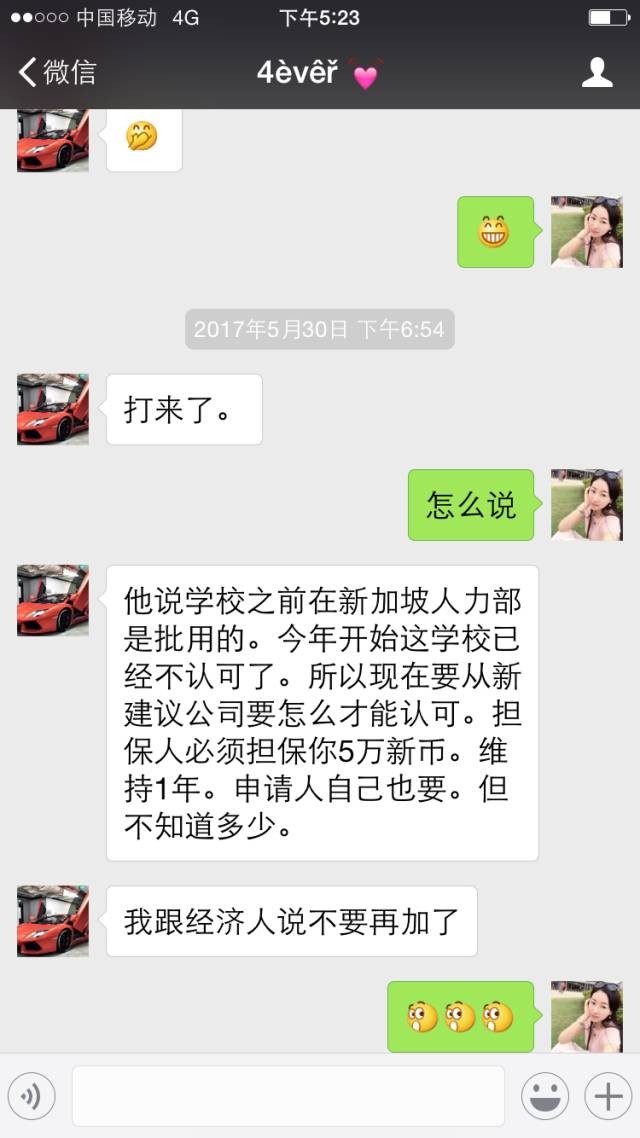Open the plus attachments menu
The image size is (640, 1138).
(608, 1096)
